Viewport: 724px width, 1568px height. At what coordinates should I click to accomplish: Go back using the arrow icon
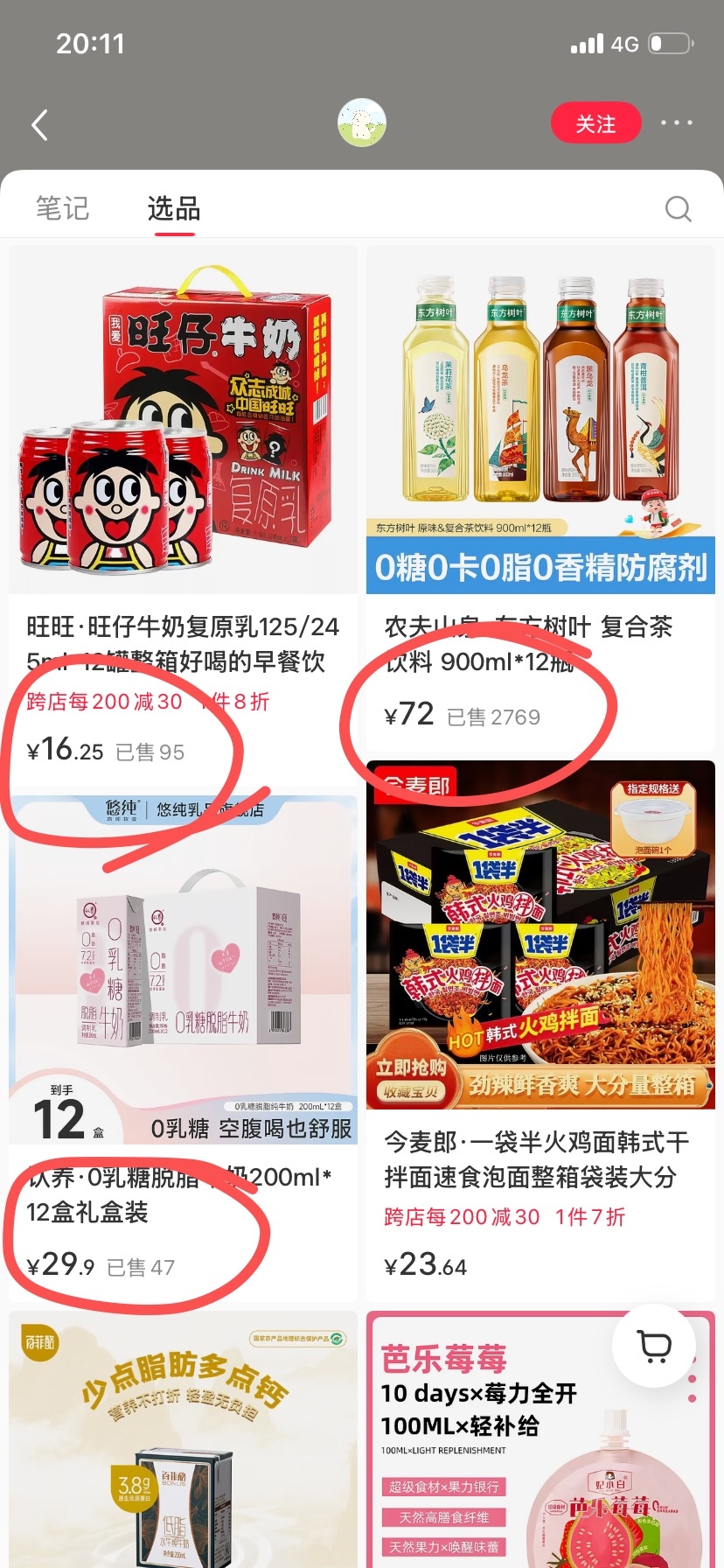39,125
